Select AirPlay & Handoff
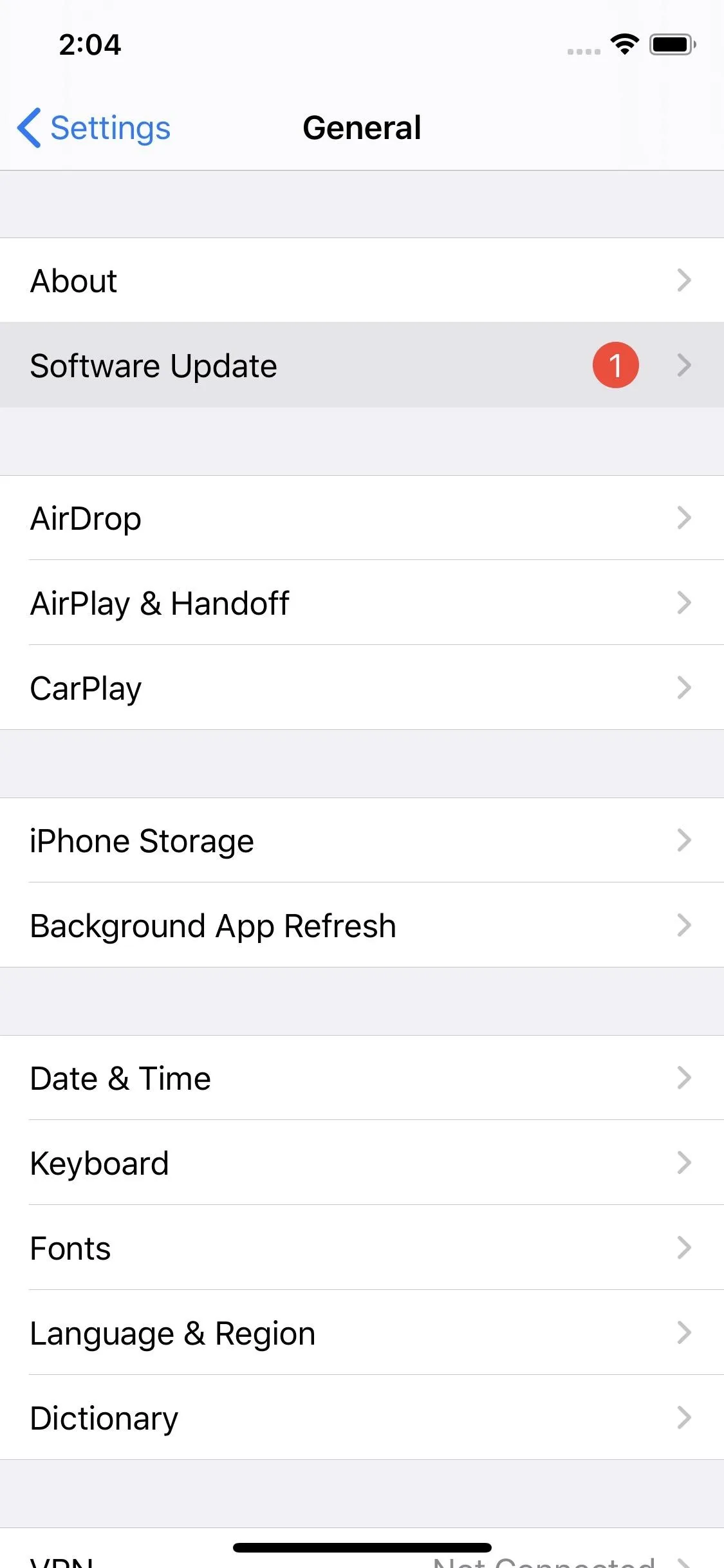The width and height of the screenshot is (724, 1568). click(x=362, y=603)
